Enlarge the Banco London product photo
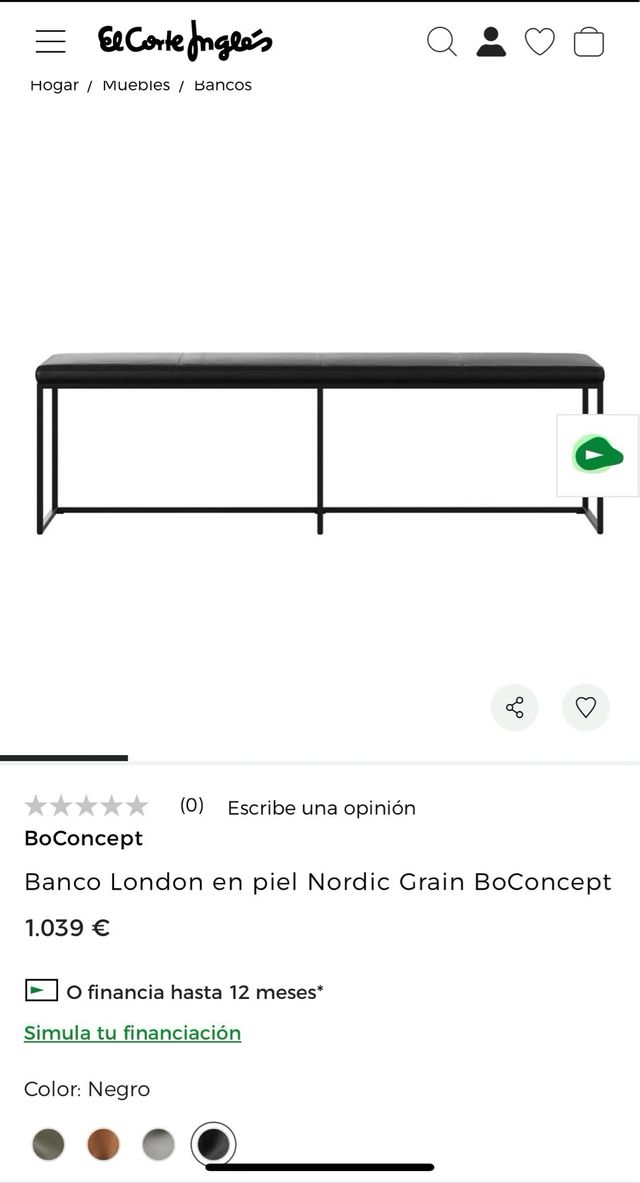Screen dimensions: 640x1183 pyautogui.click(x=320, y=442)
